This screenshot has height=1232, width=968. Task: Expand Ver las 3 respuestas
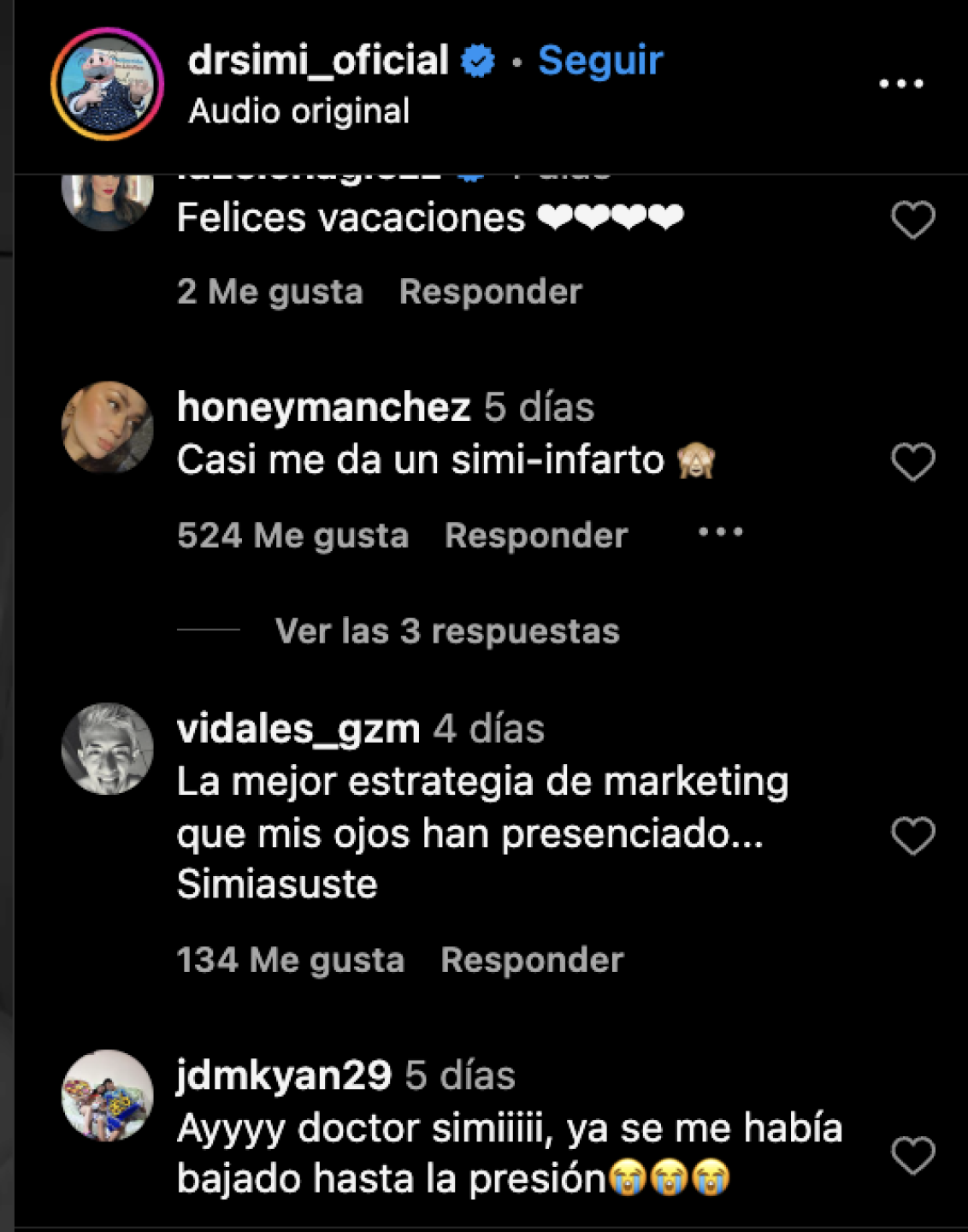tap(446, 631)
